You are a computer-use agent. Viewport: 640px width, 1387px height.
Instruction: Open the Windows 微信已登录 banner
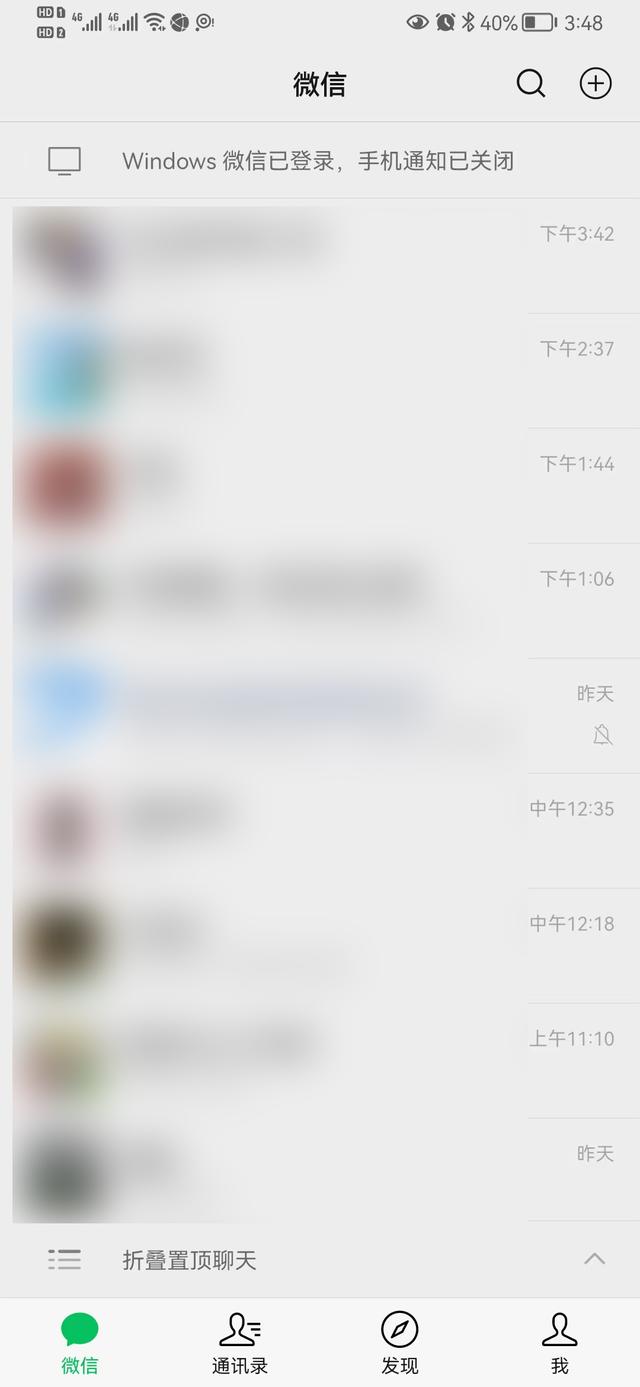(x=320, y=161)
